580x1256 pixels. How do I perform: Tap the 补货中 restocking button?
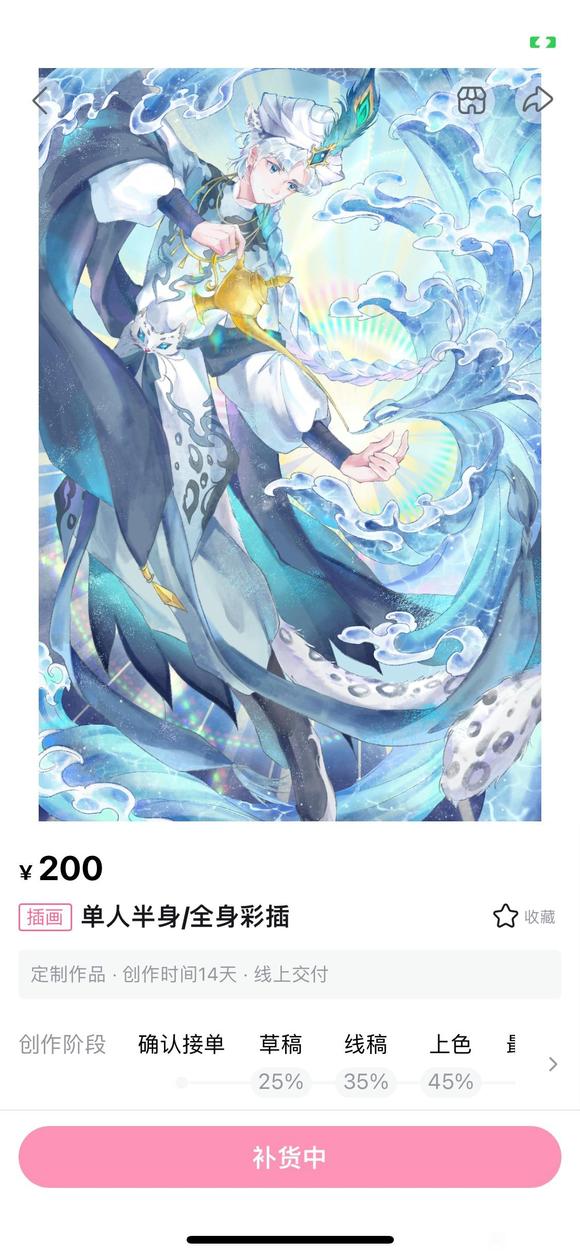point(290,1157)
